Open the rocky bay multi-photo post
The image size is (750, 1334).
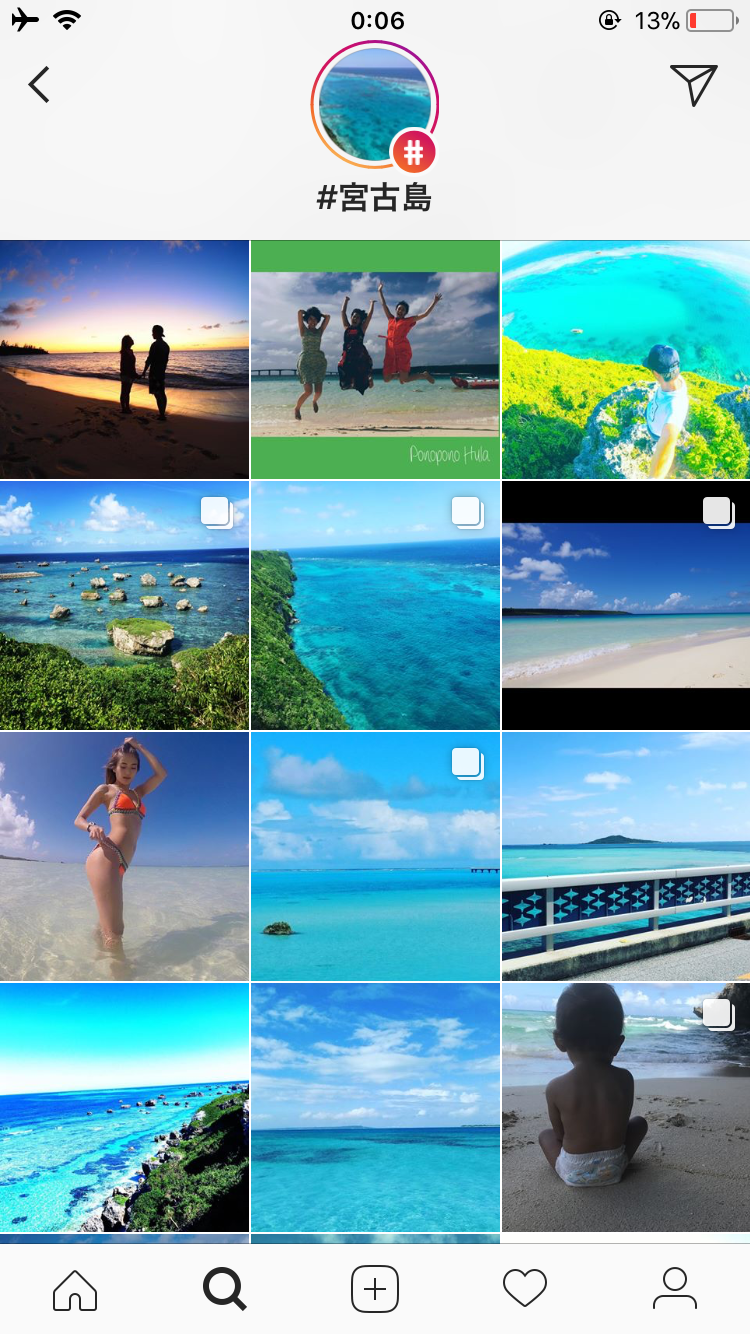pyautogui.click(x=124, y=605)
